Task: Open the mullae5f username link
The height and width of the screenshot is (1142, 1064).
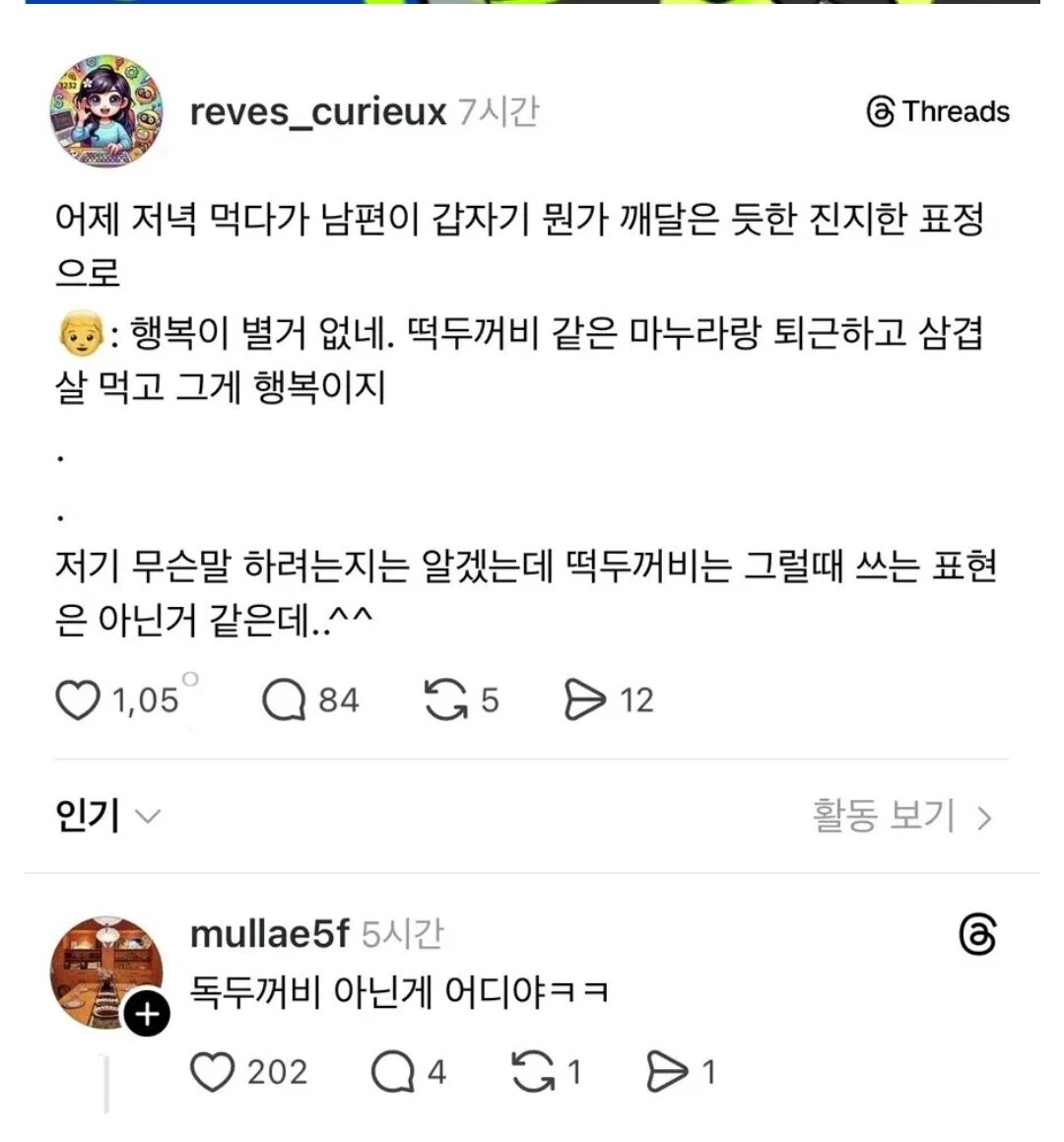Action: (x=269, y=933)
